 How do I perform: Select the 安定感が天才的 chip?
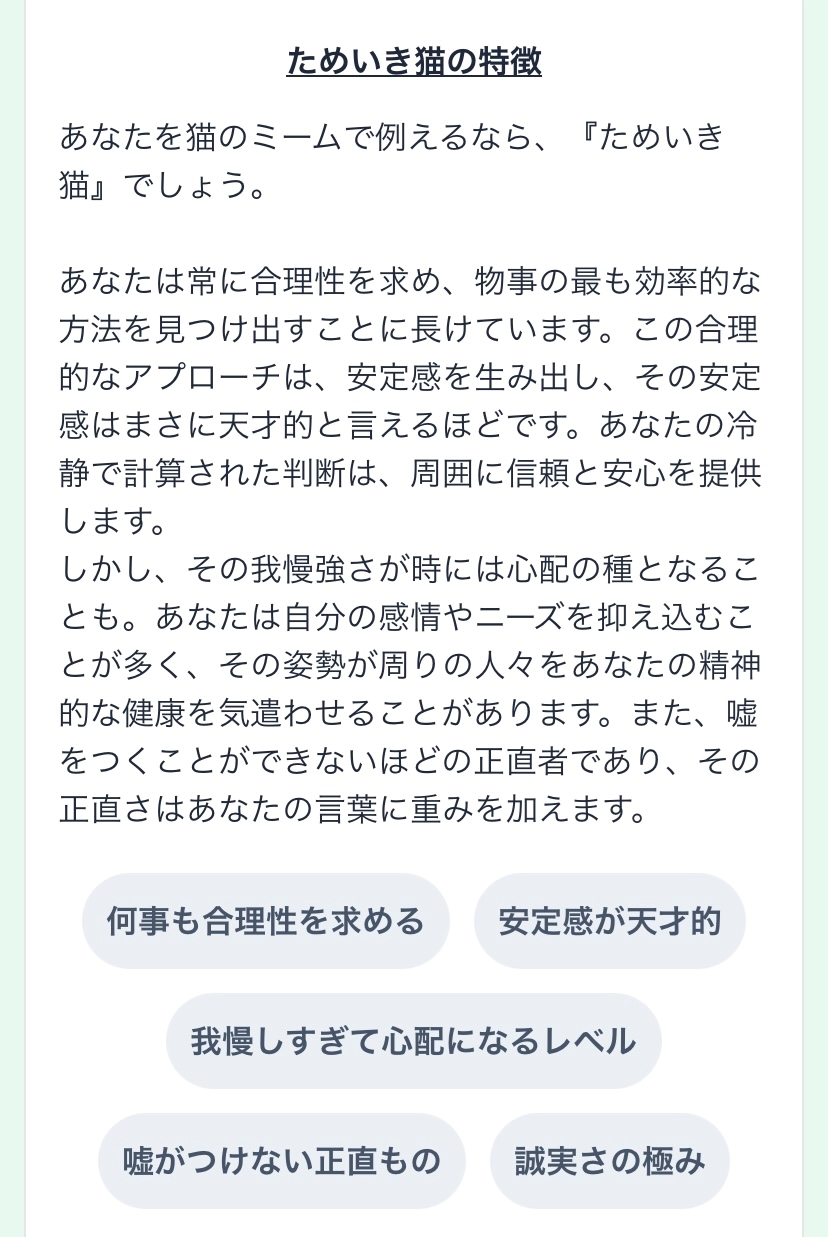tap(610, 921)
